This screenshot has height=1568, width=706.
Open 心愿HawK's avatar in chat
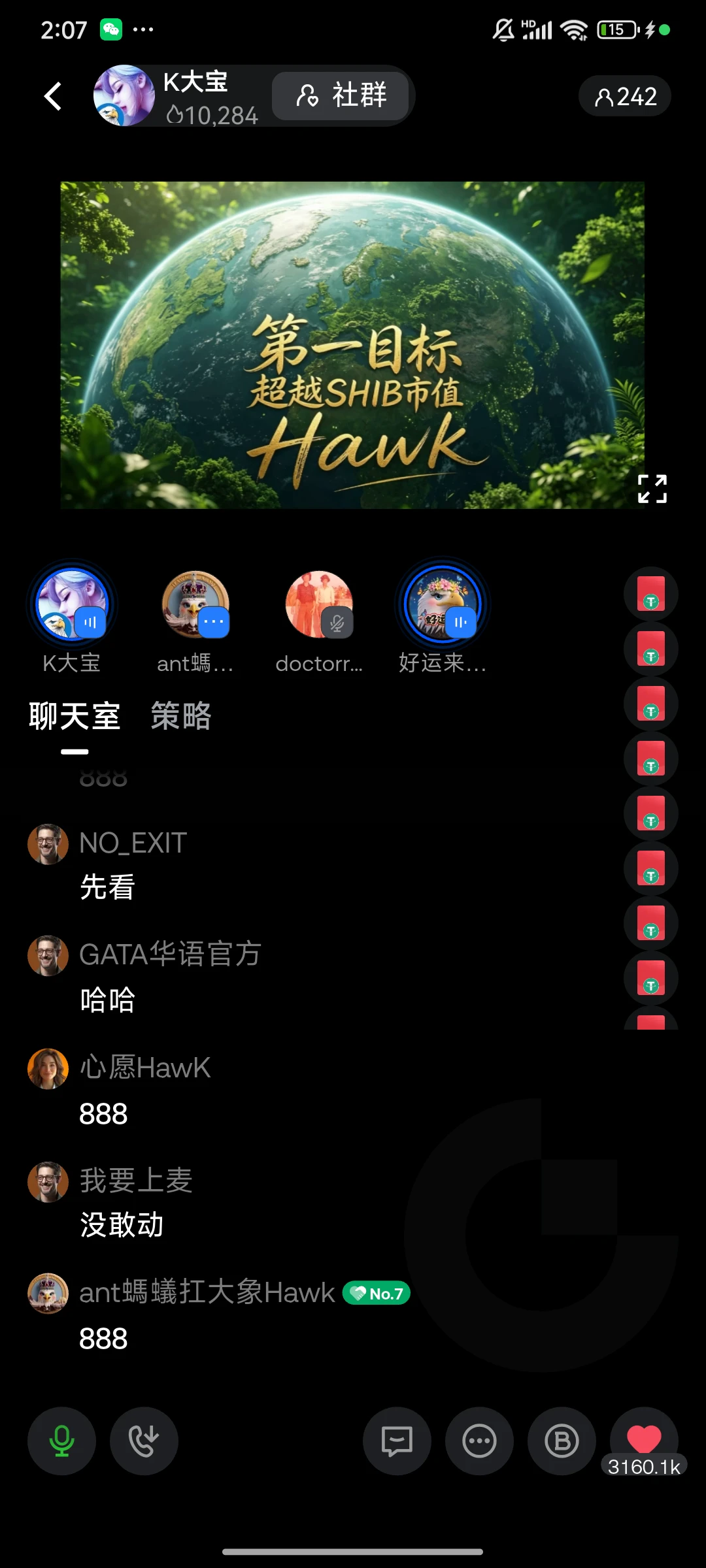(x=48, y=1069)
